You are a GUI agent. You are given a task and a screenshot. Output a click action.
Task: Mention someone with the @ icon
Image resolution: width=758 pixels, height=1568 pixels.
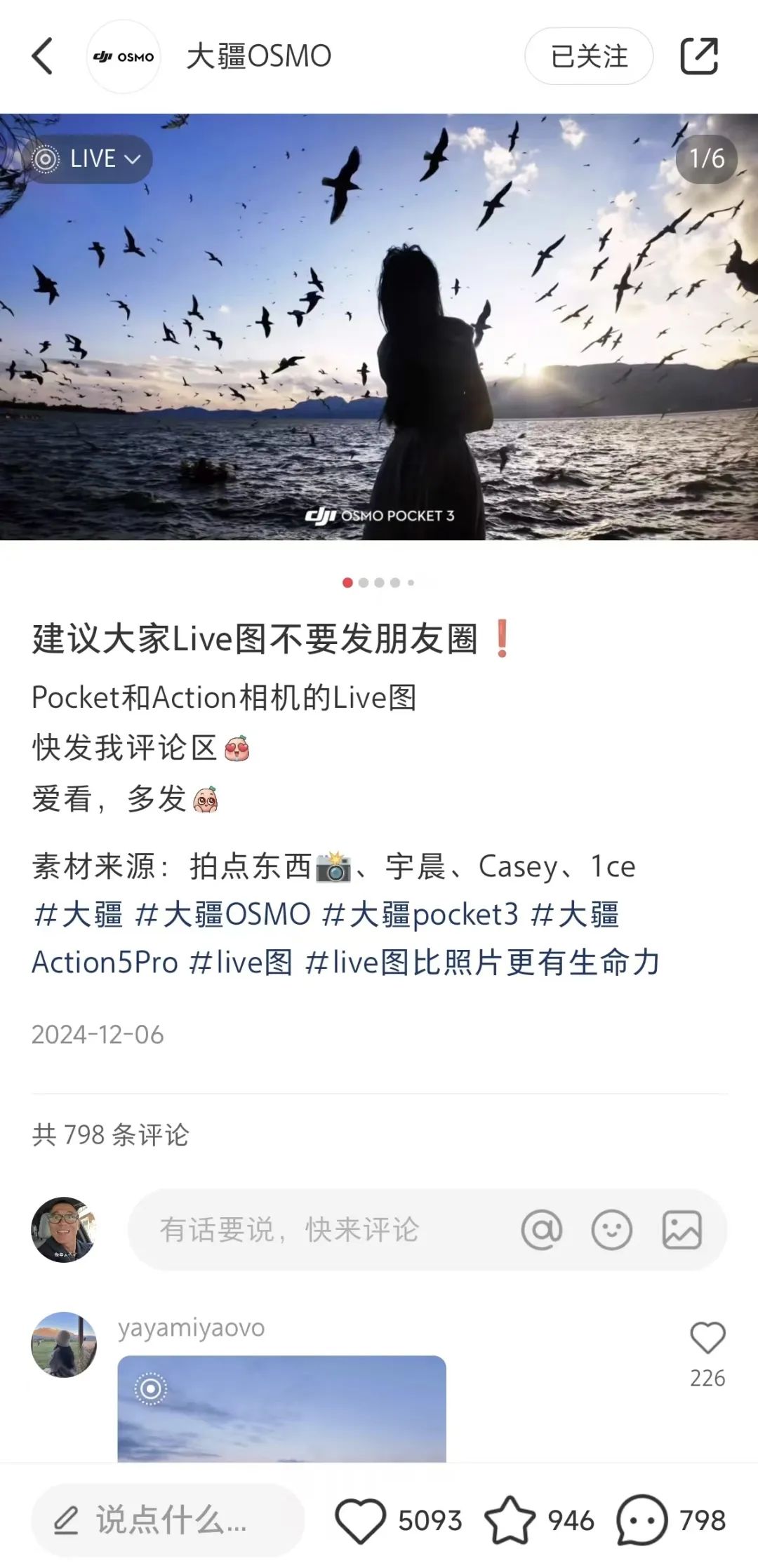[x=541, y=1230]
